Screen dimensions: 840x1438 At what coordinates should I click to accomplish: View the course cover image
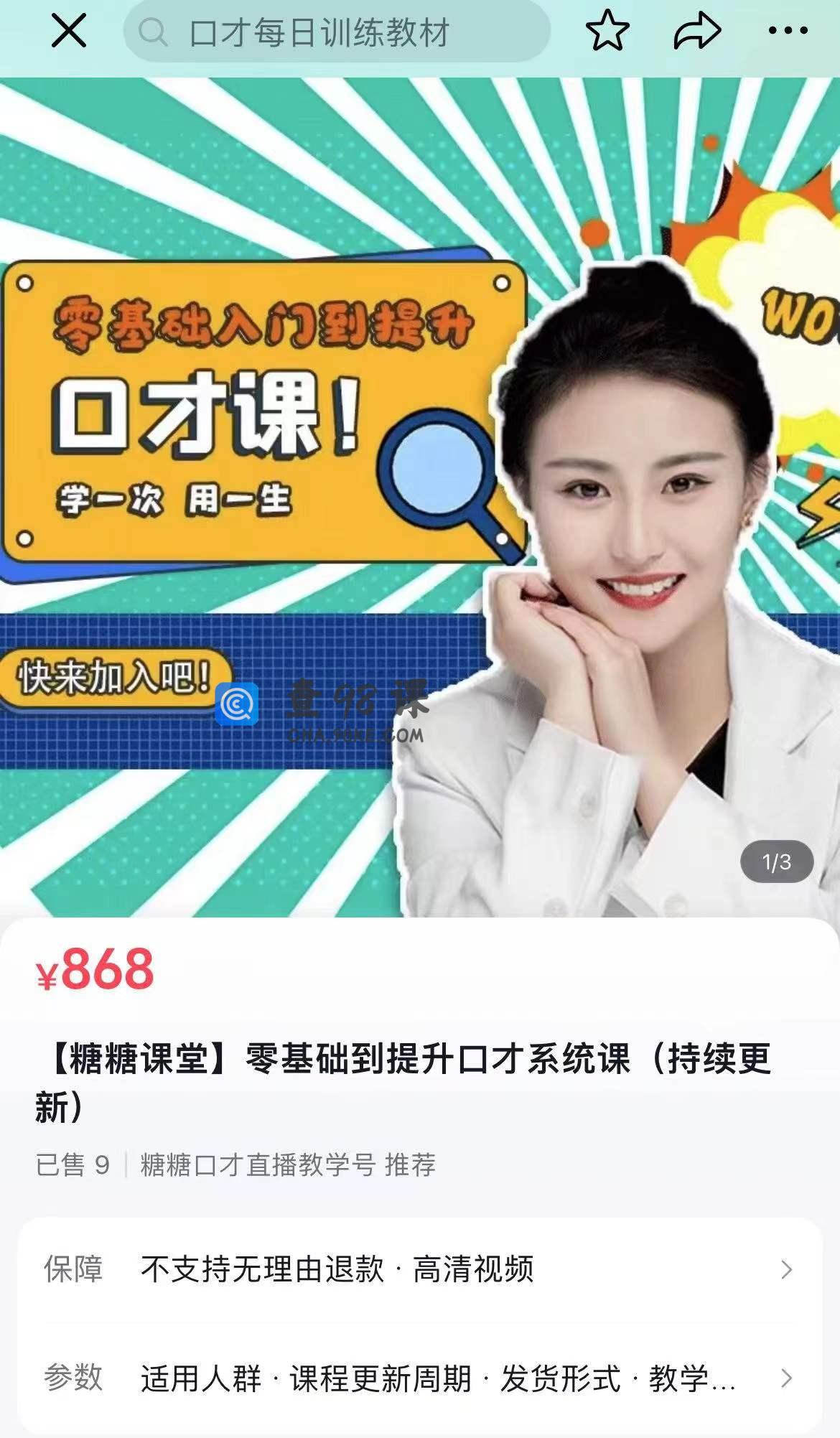point(420,495)
